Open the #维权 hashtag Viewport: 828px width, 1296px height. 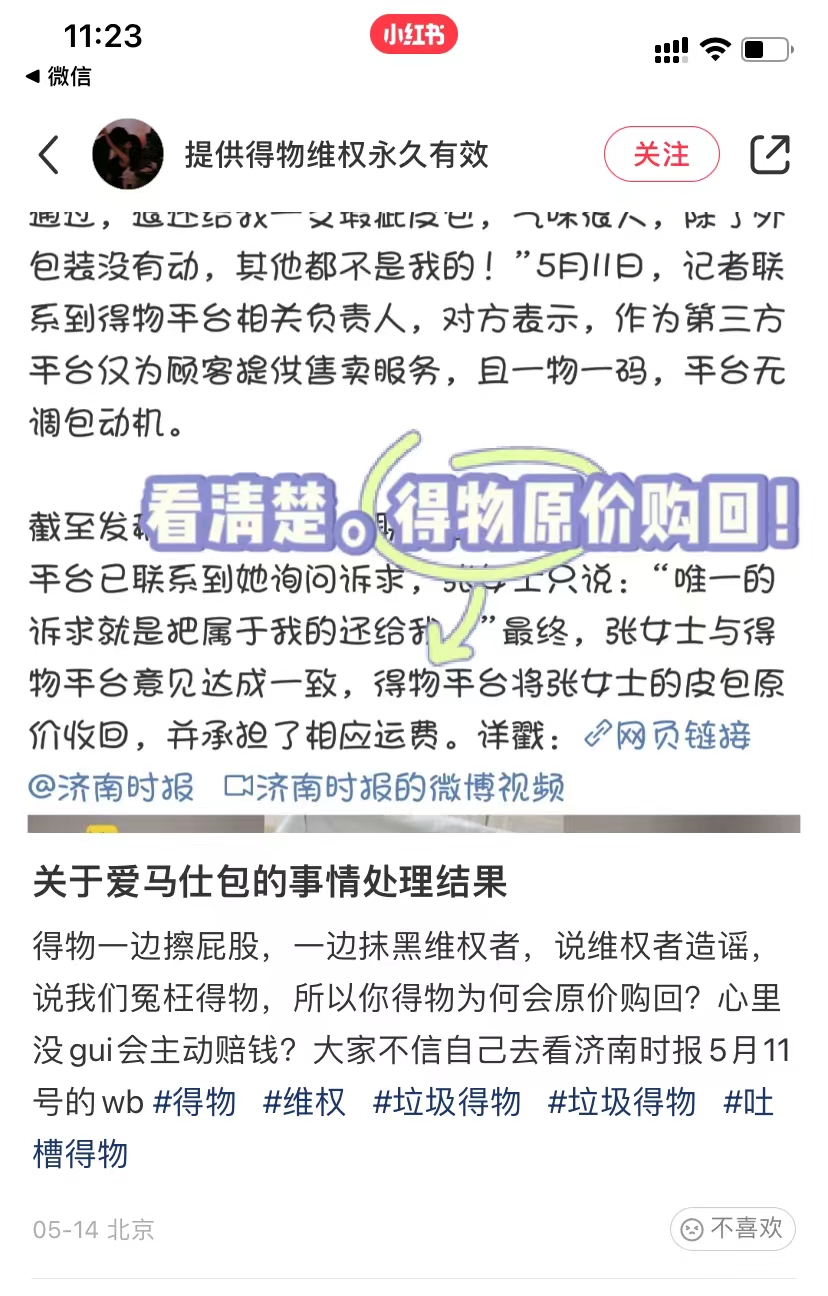point(304,1102)
